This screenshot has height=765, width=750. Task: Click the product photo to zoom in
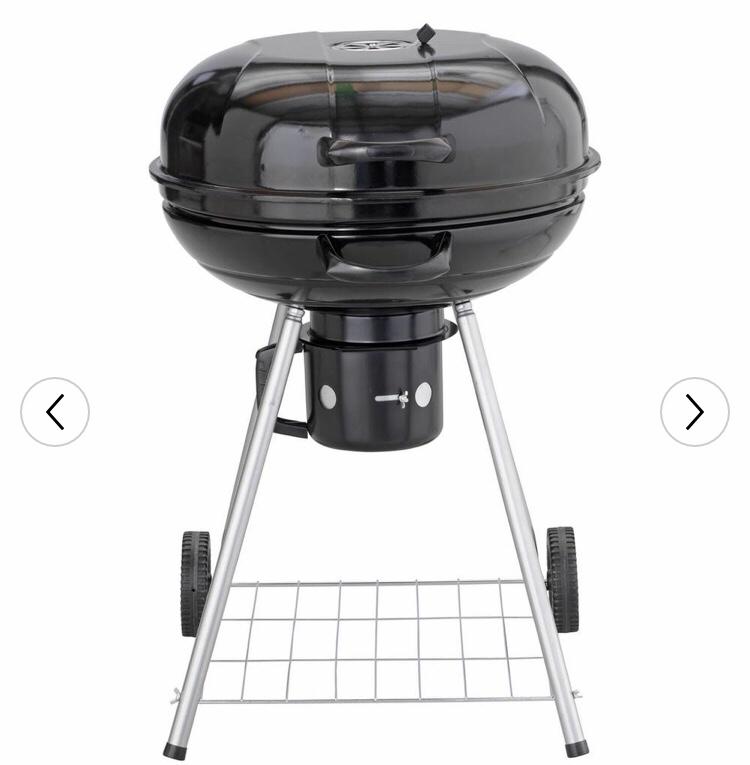coord(375,380)
